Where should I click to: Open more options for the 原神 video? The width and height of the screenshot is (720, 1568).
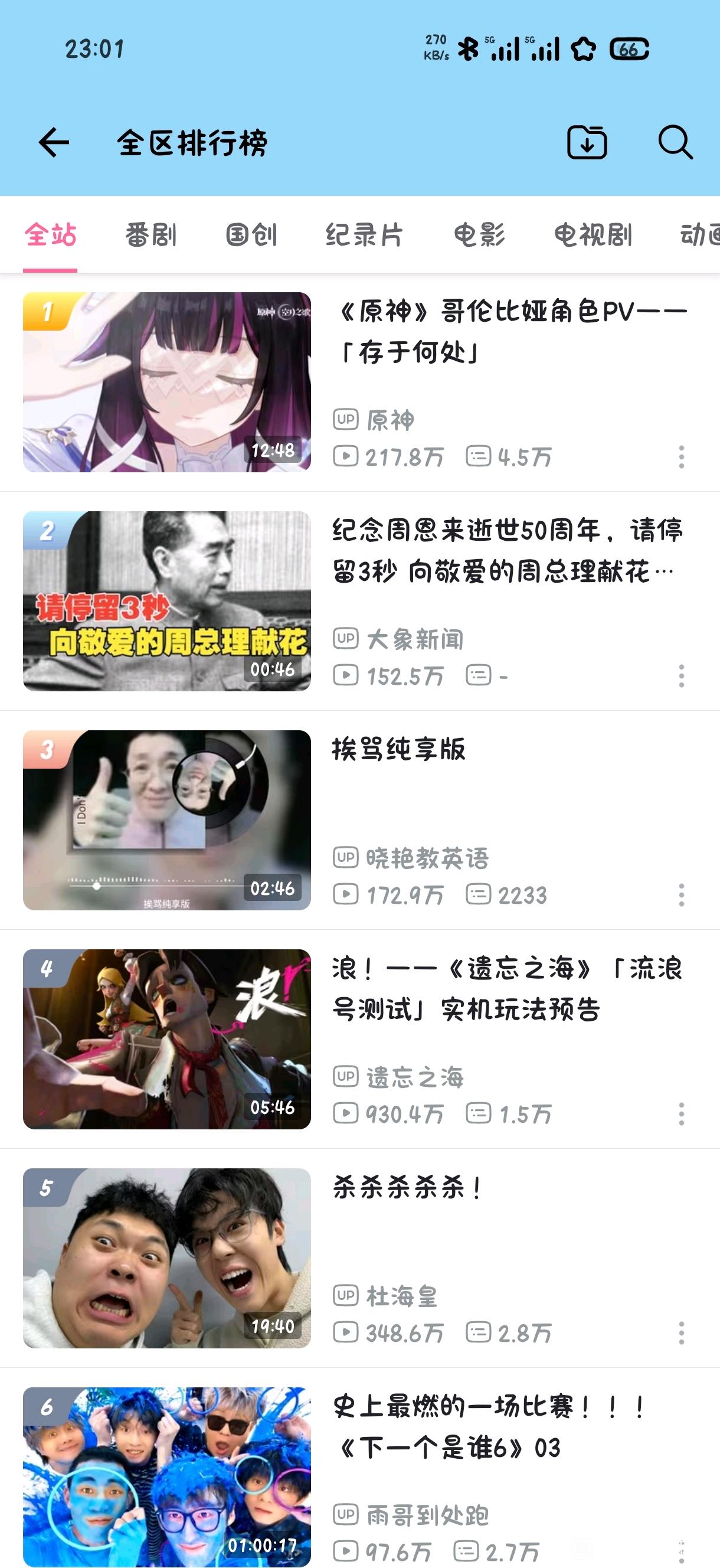[x=681, y=457]
